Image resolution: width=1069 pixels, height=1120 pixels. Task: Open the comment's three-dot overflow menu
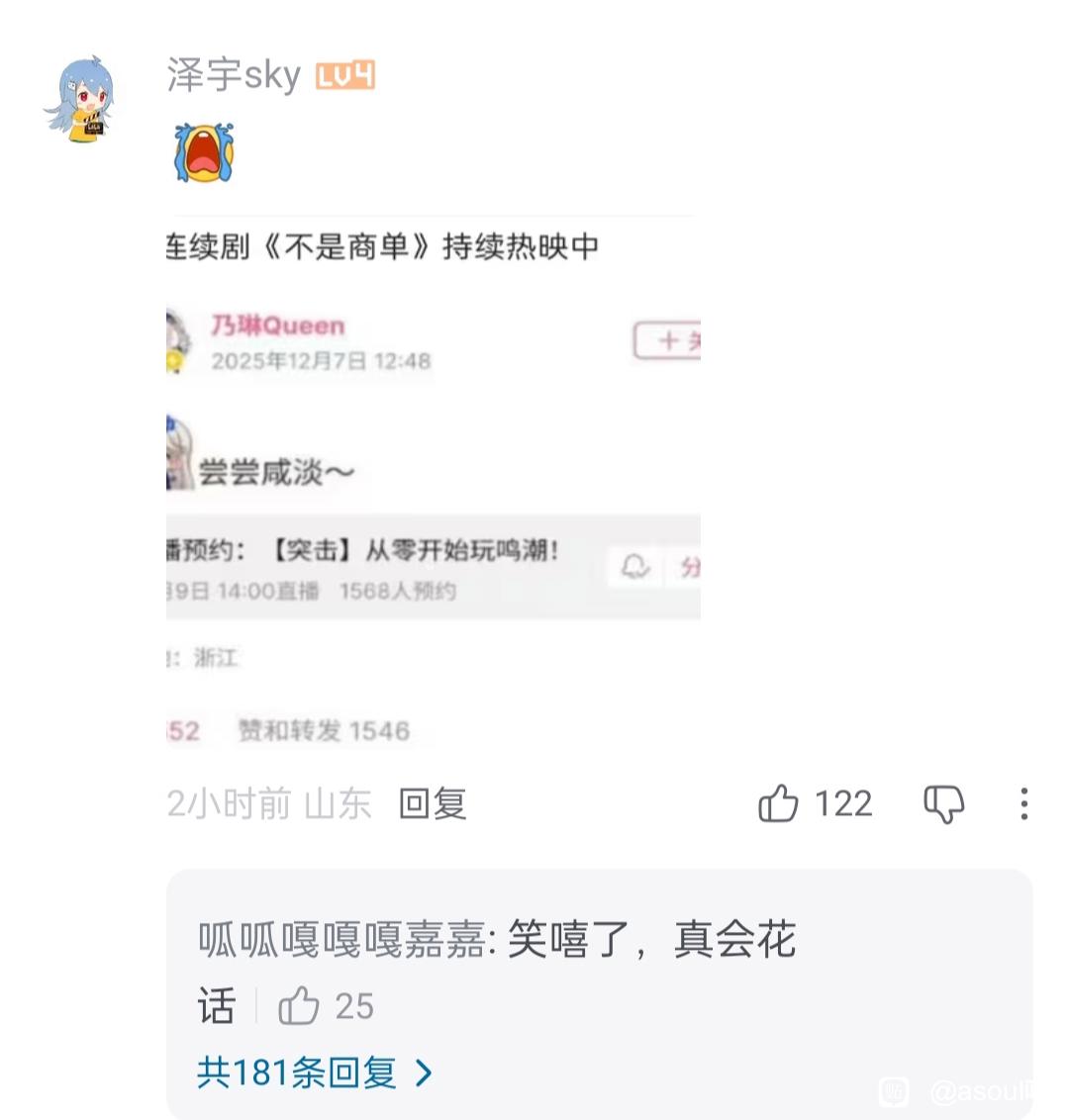[1023, 803]
